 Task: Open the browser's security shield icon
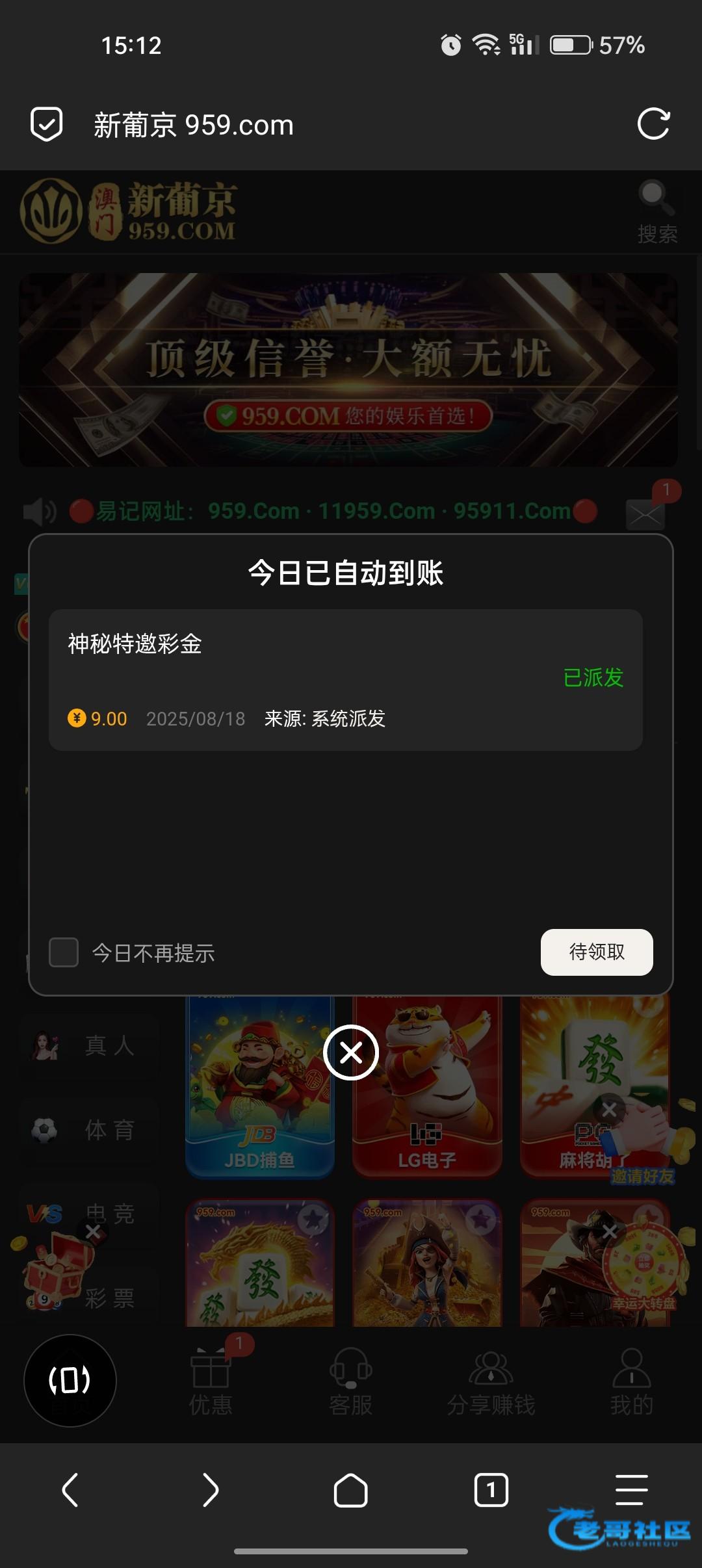click(x=47, y=124)
